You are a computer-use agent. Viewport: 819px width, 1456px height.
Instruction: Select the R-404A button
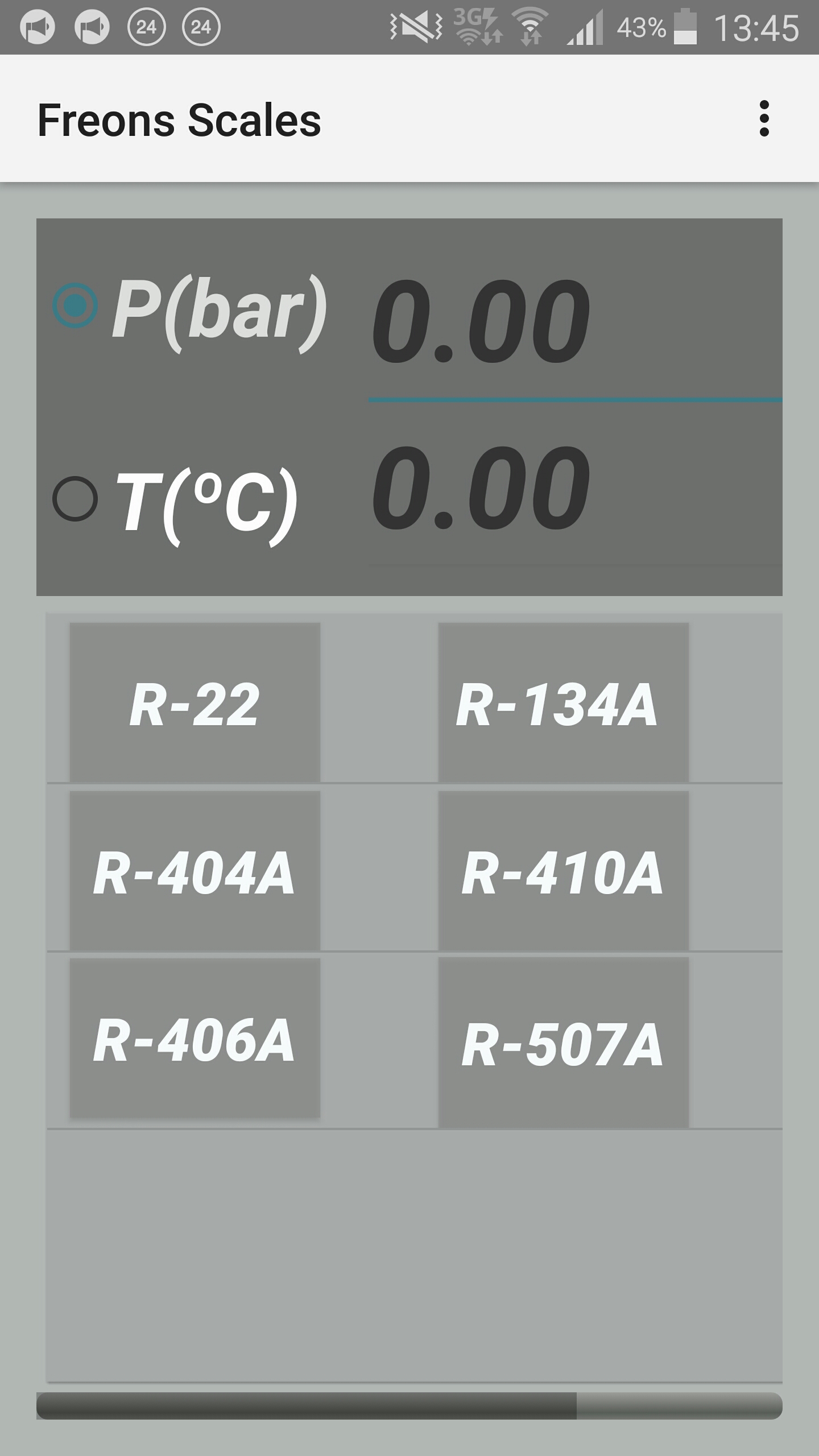(195, 871)
